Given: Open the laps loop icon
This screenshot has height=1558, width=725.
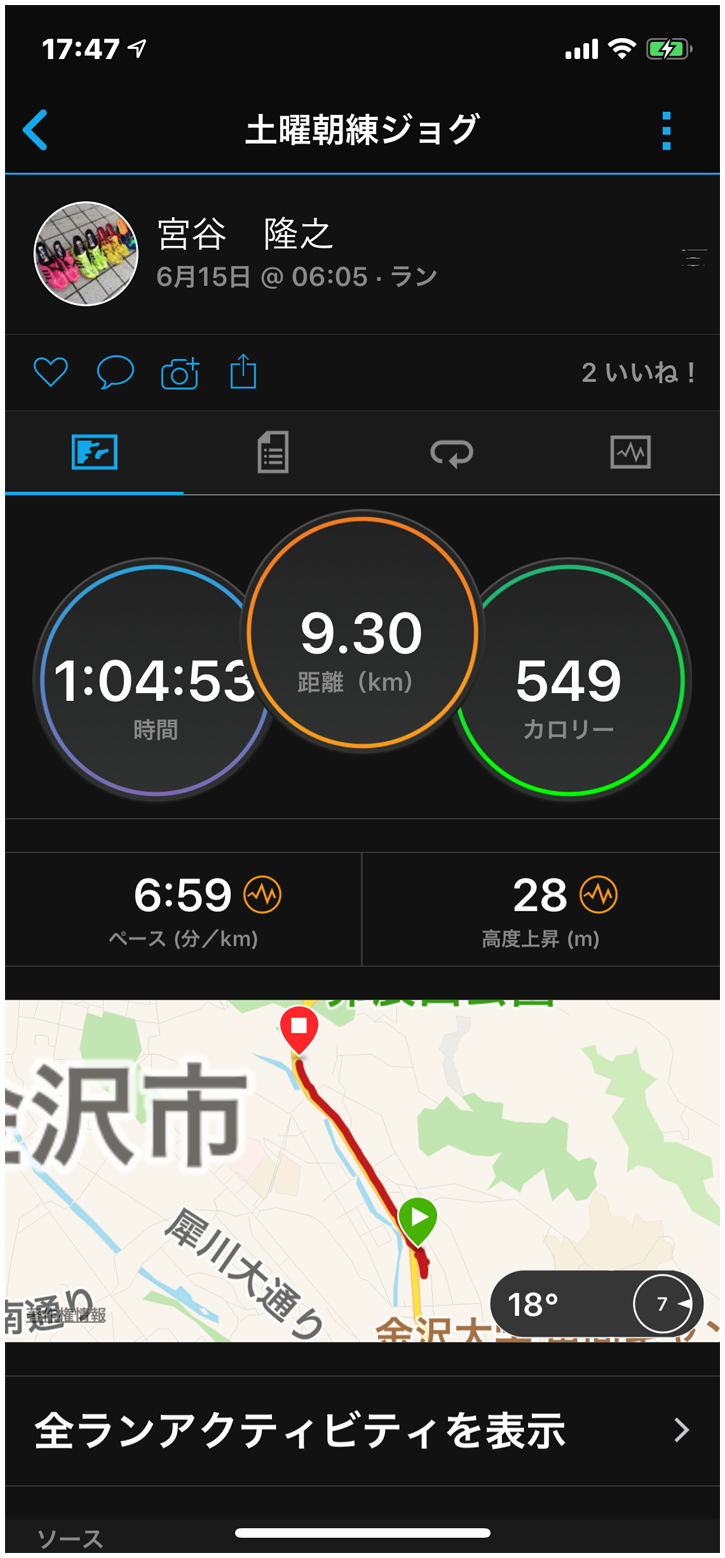Looking at the screenshot, I should (452, 452).
